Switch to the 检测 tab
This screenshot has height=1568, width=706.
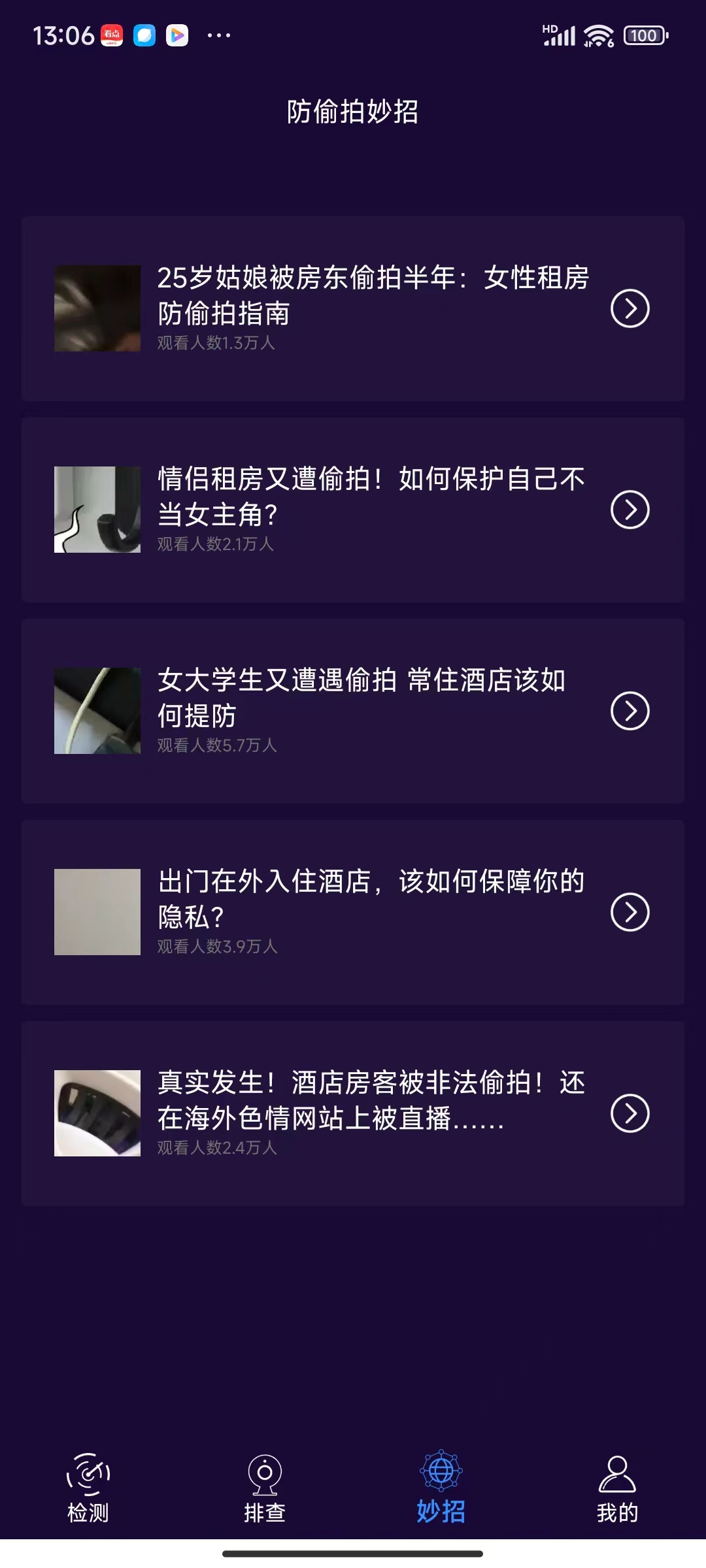(88, 1488)
